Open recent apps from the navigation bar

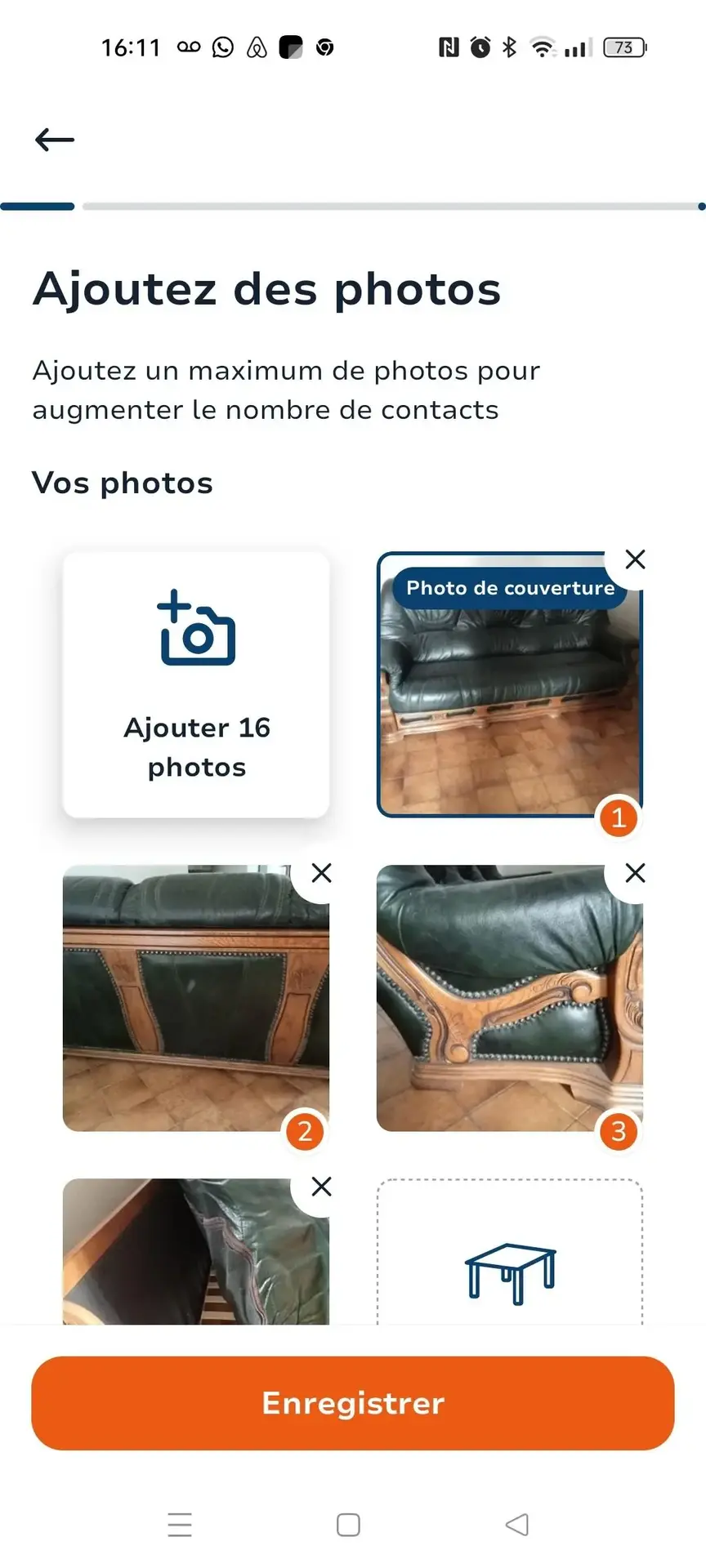tap(180, 1525)
